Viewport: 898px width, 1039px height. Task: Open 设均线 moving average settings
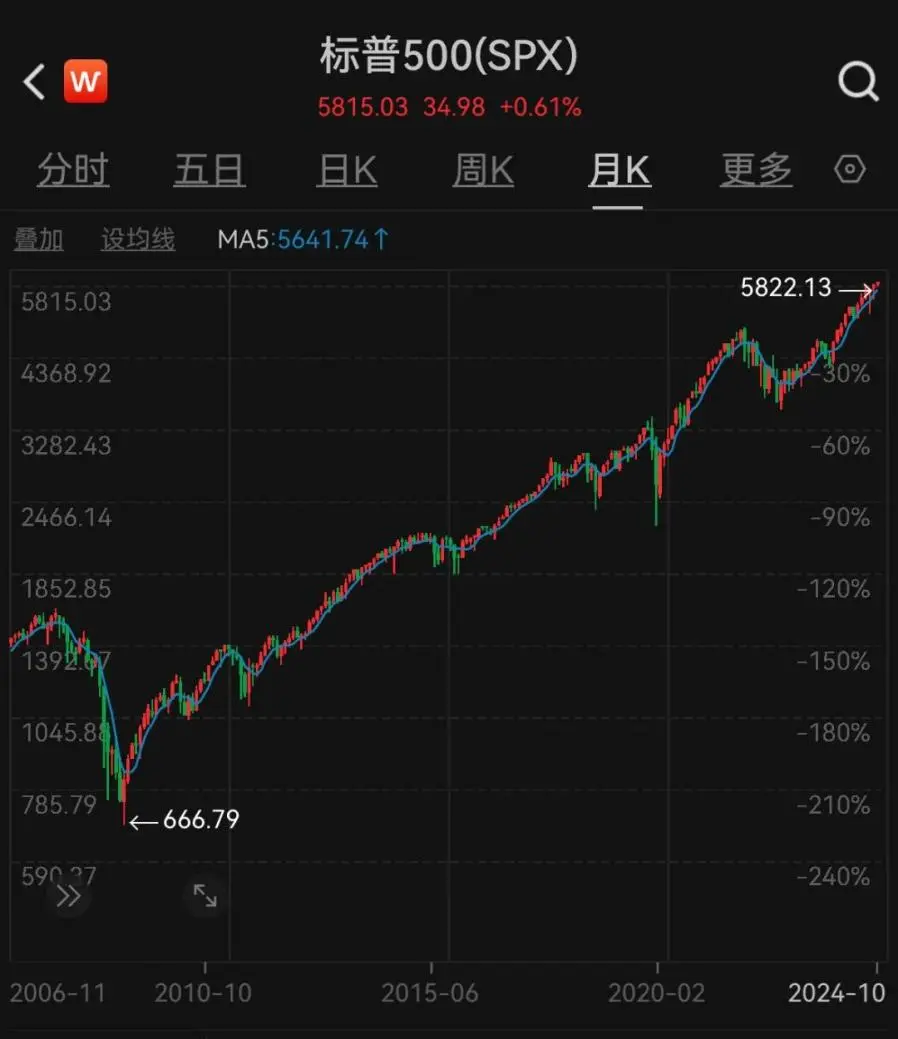tap(138, 239)
